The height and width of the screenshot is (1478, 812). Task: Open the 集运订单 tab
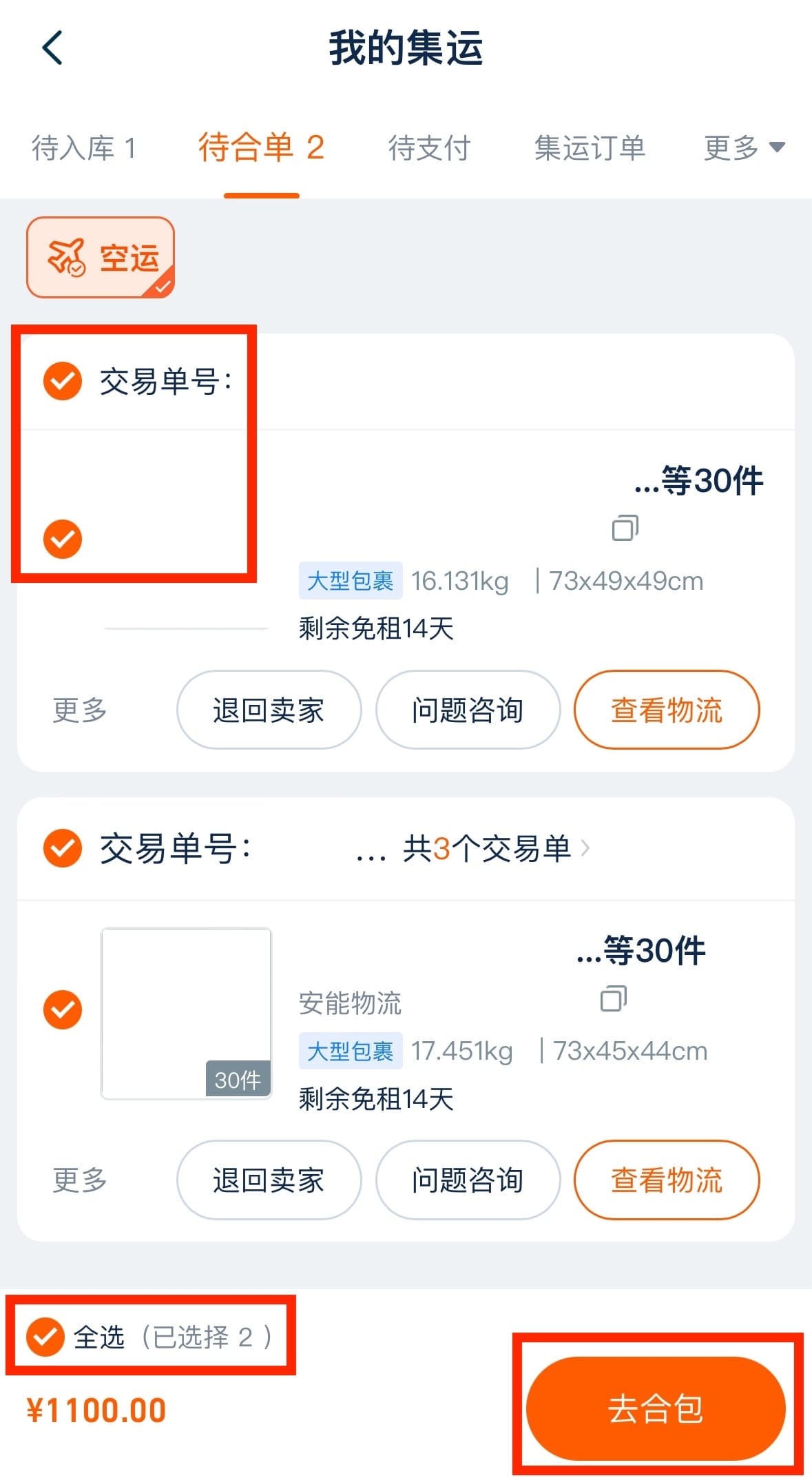click(x=590, y=147)
